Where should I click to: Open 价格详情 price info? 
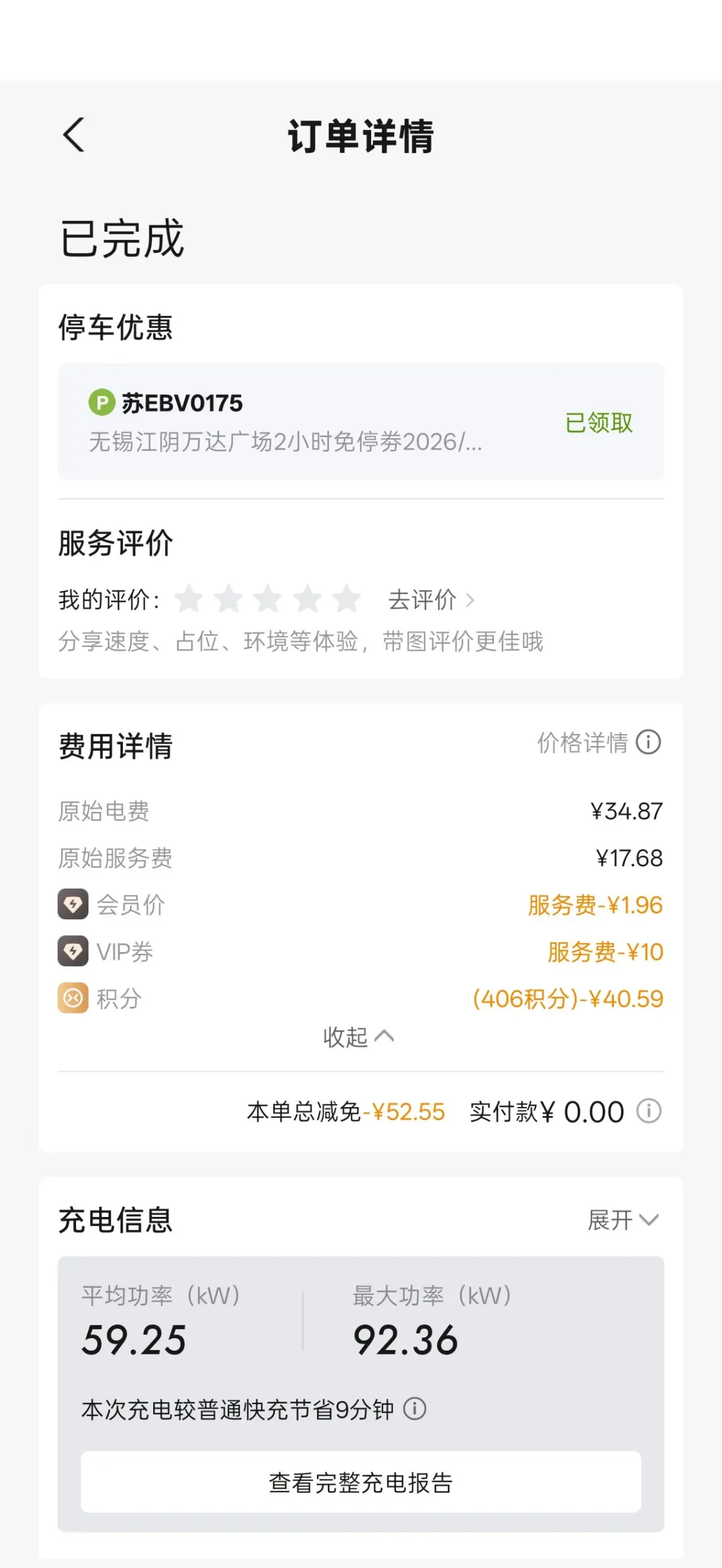[598, 742]
